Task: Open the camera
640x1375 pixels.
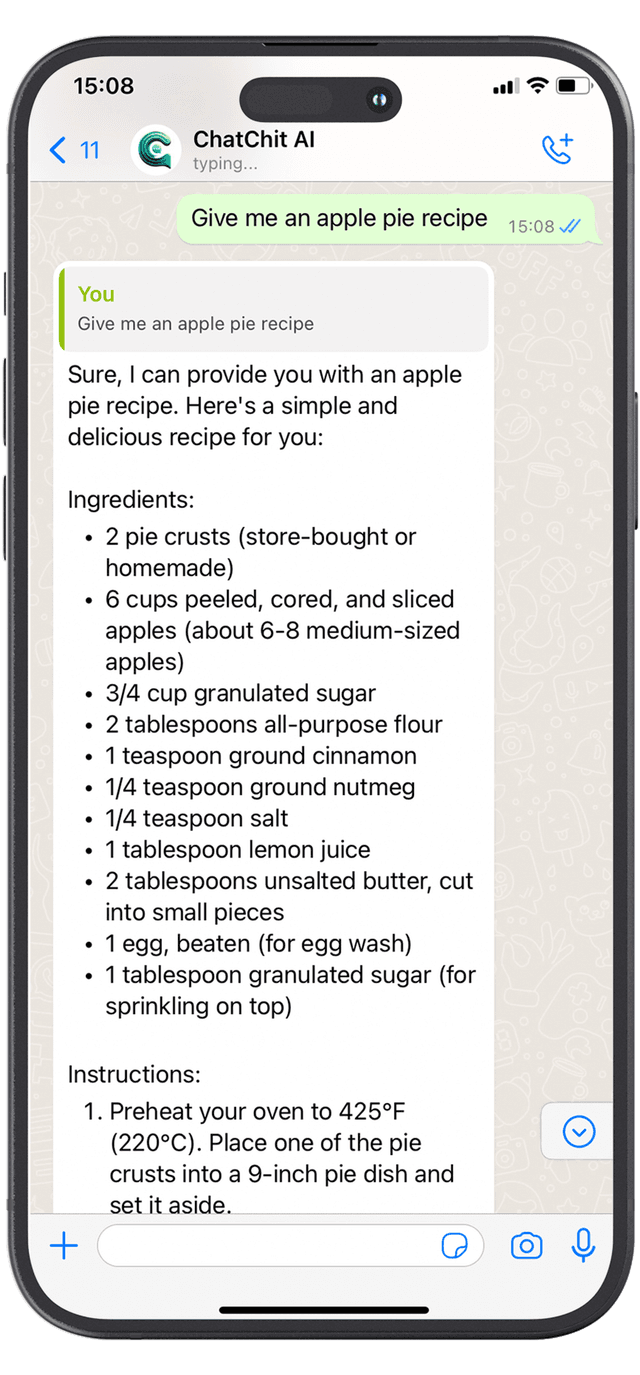Action: pos(526,1246)
